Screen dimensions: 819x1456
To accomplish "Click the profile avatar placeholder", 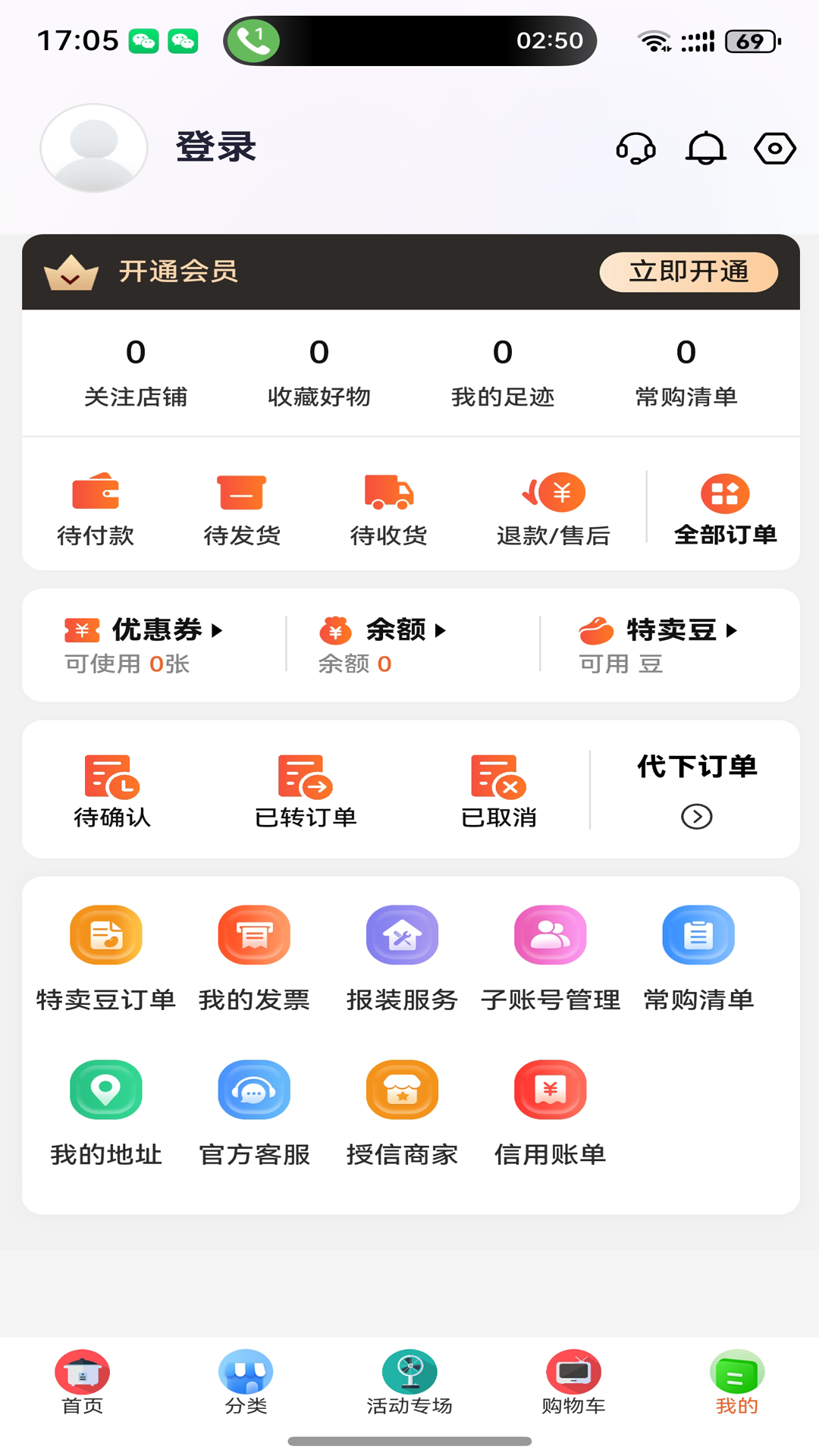I will pyautogui.click(x=93, y=148).
